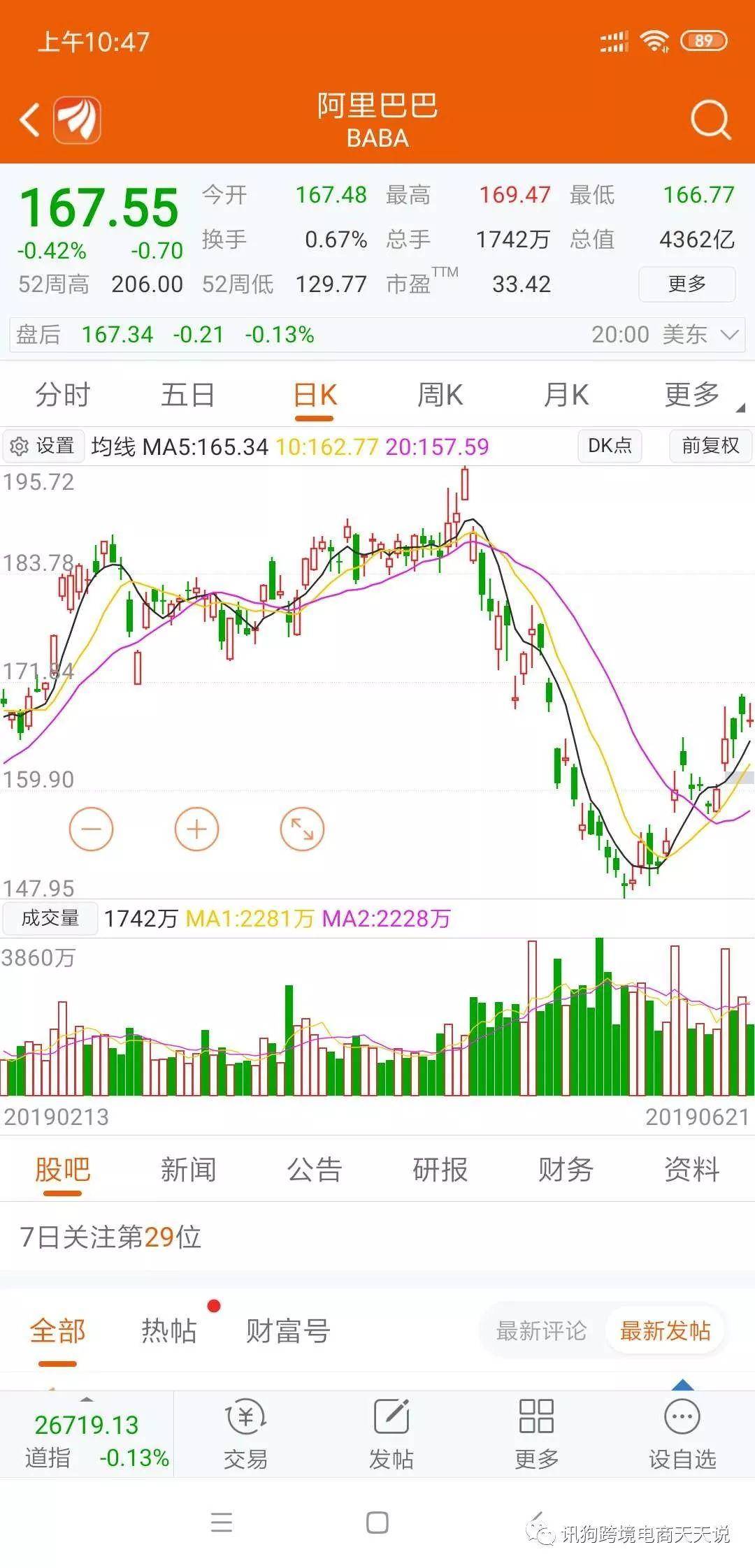755x1568 pixels.
Task: Change the 成交量 indicator
Action: point(50,917)
